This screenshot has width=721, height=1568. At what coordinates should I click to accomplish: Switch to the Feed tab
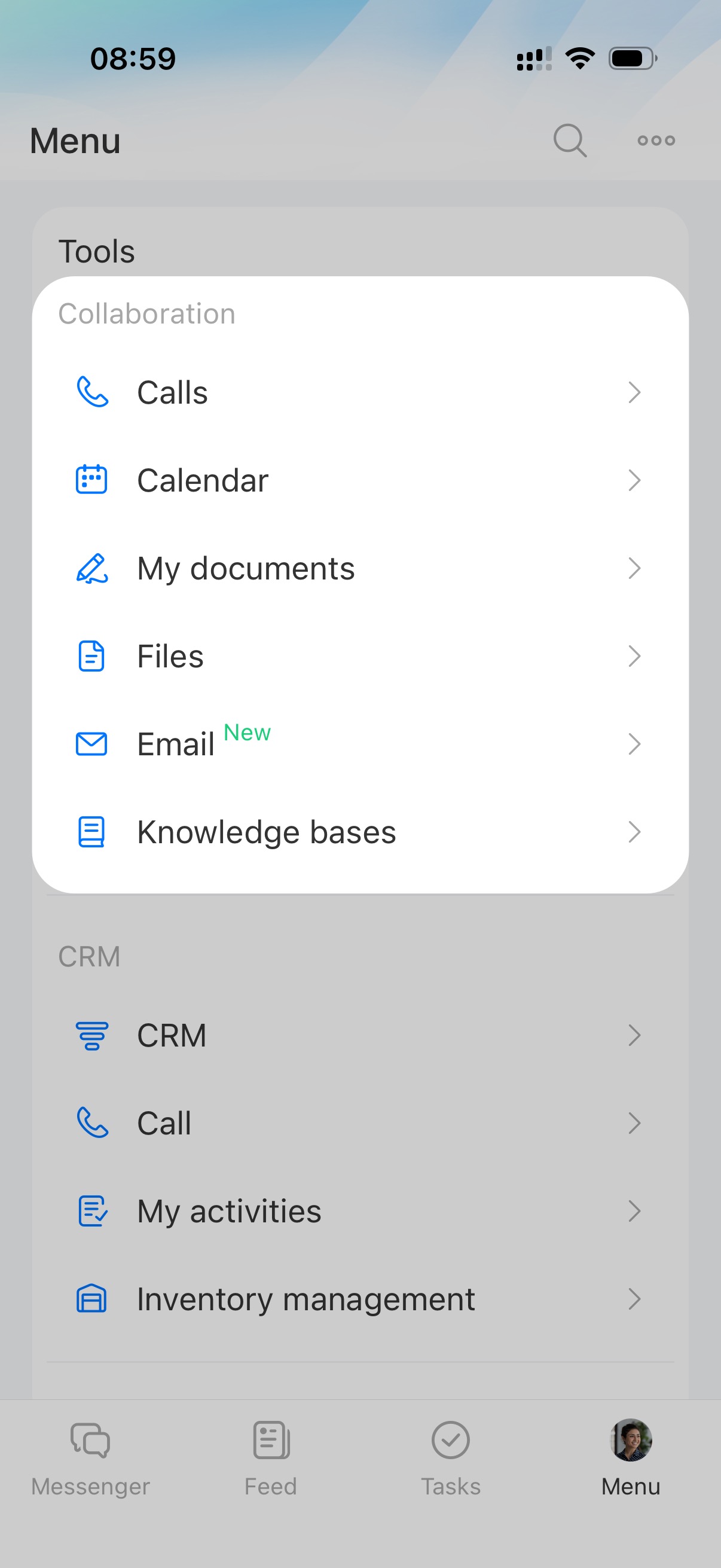(x=271, y=1458)
